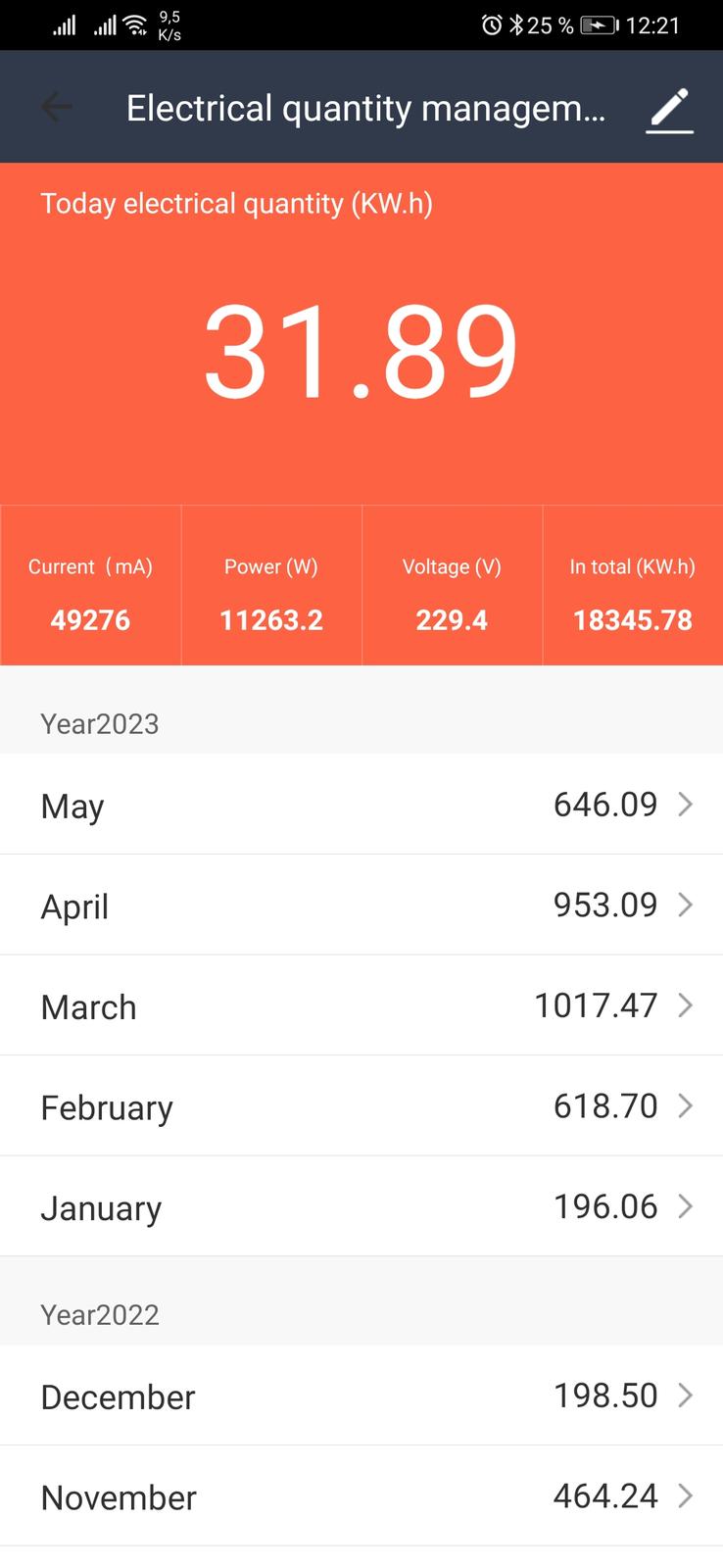View the April usage breakdown

point(361,905)
